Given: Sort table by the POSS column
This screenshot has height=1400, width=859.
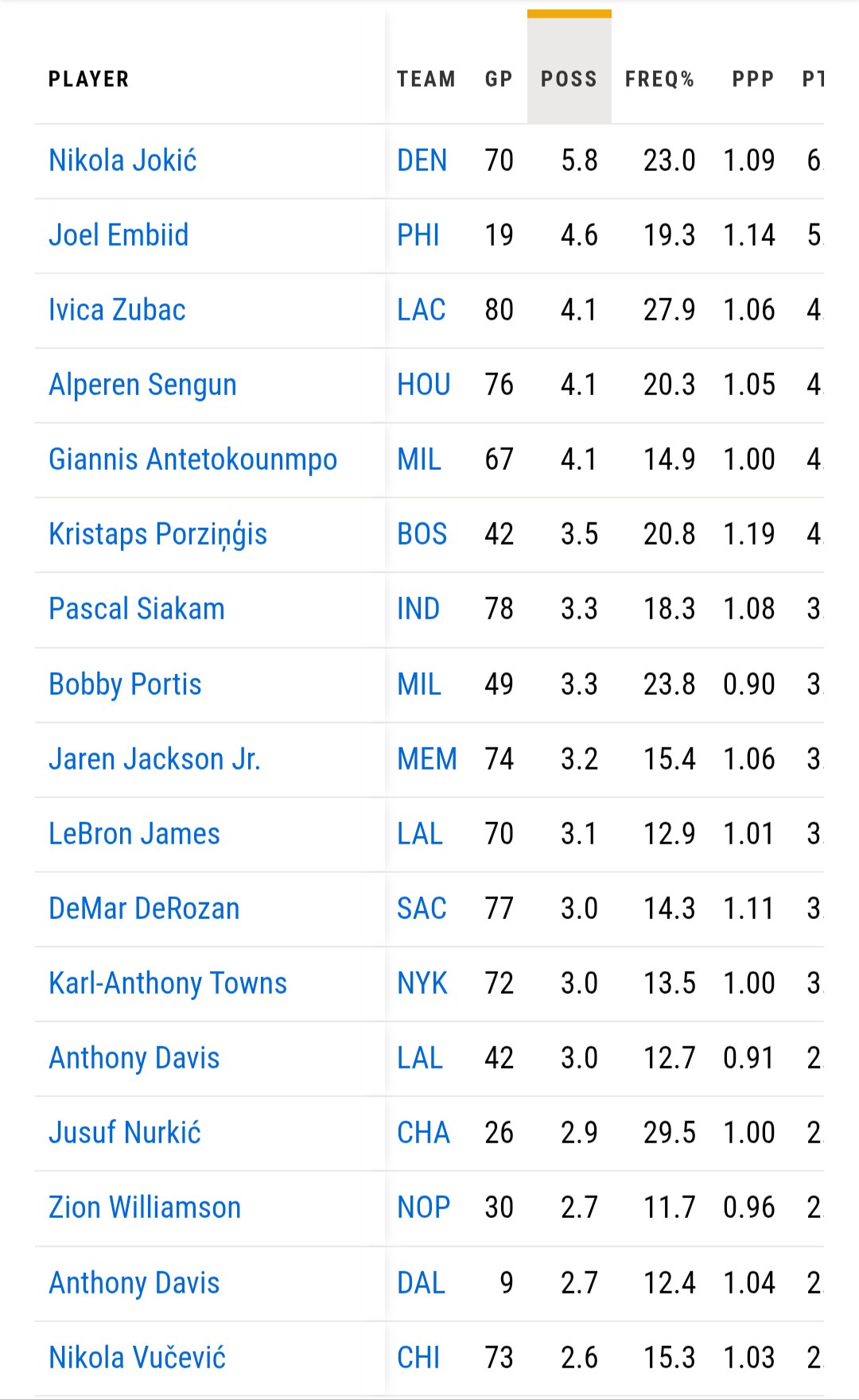Looking at the screenshot, I should tap(569, 79).
